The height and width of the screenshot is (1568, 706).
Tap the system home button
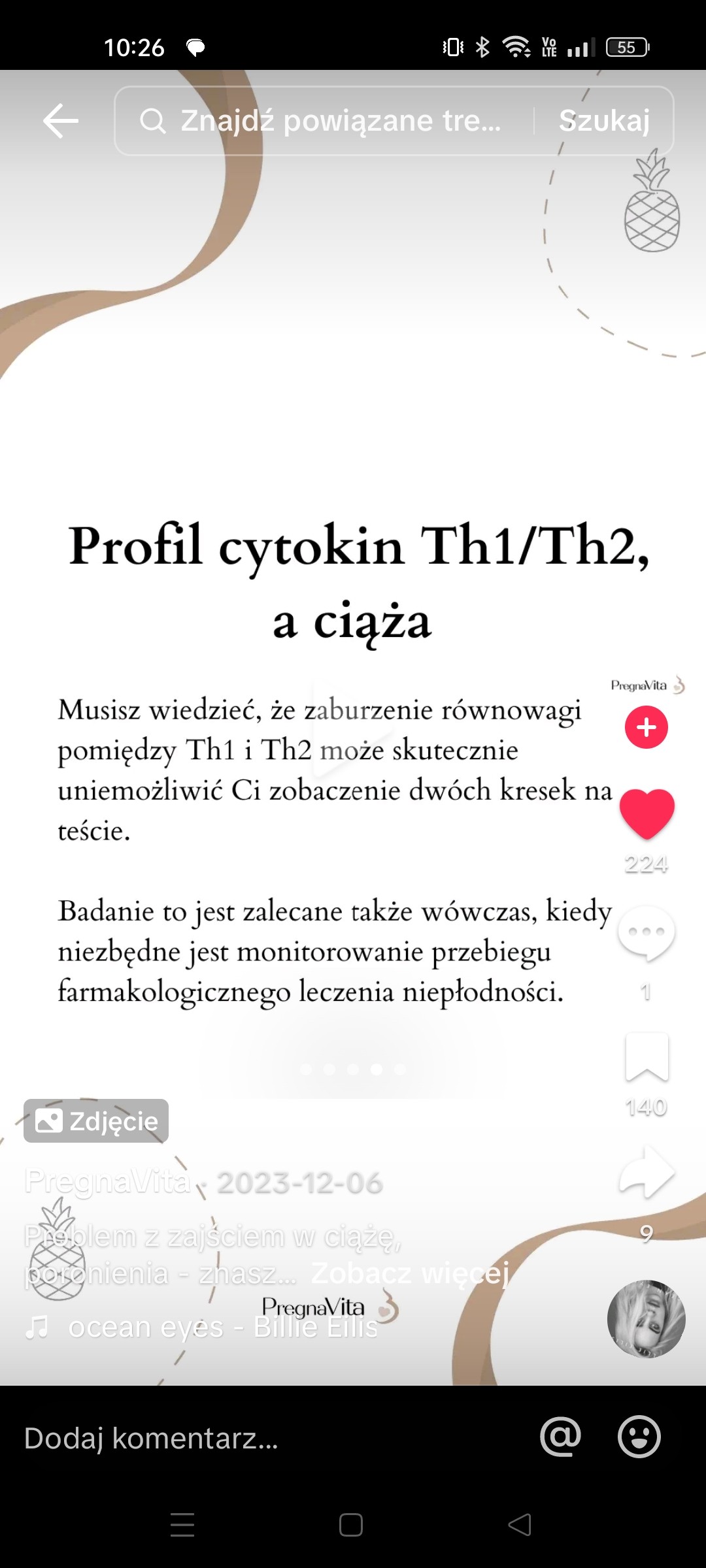coord(351,1525)
